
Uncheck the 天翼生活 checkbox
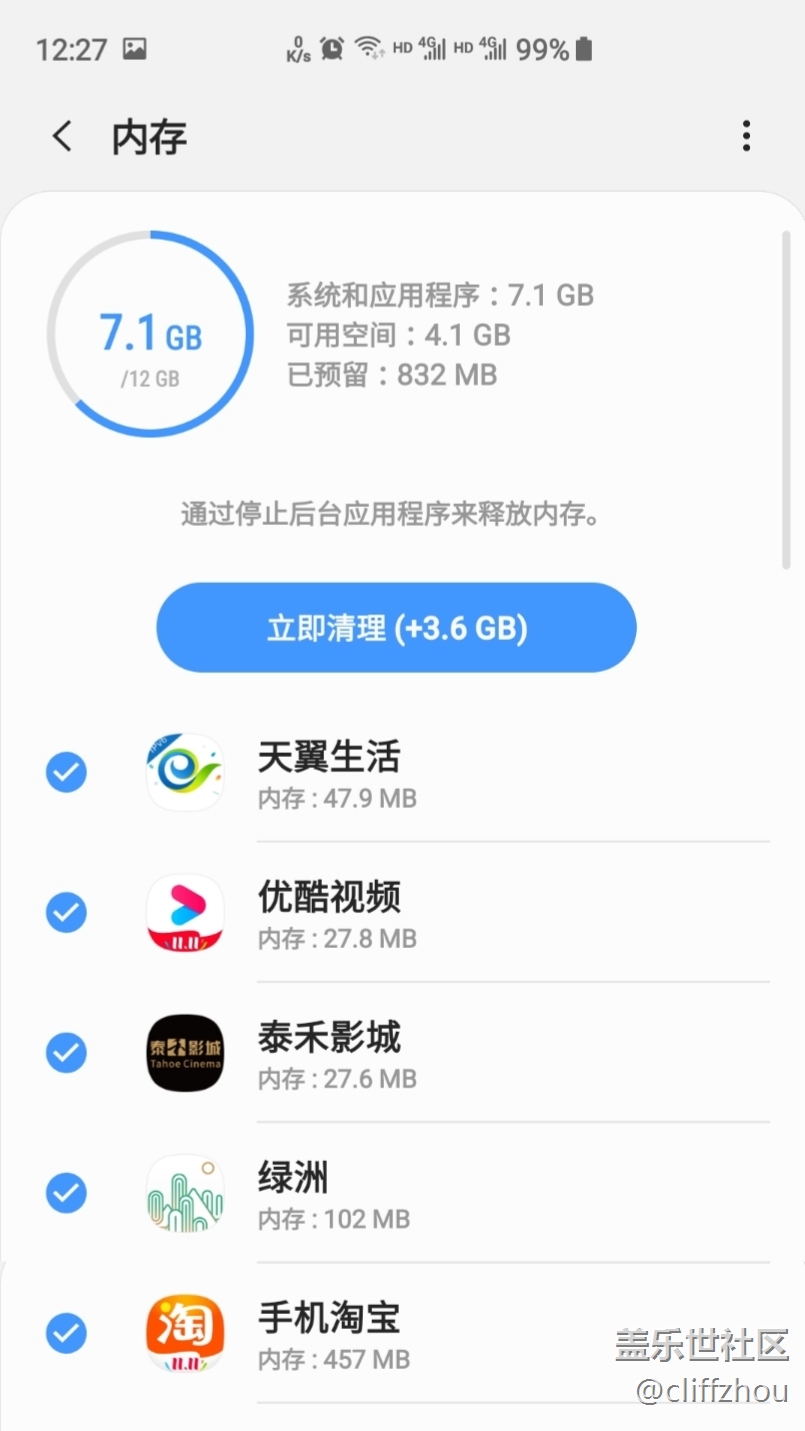(x=67, y=772)
